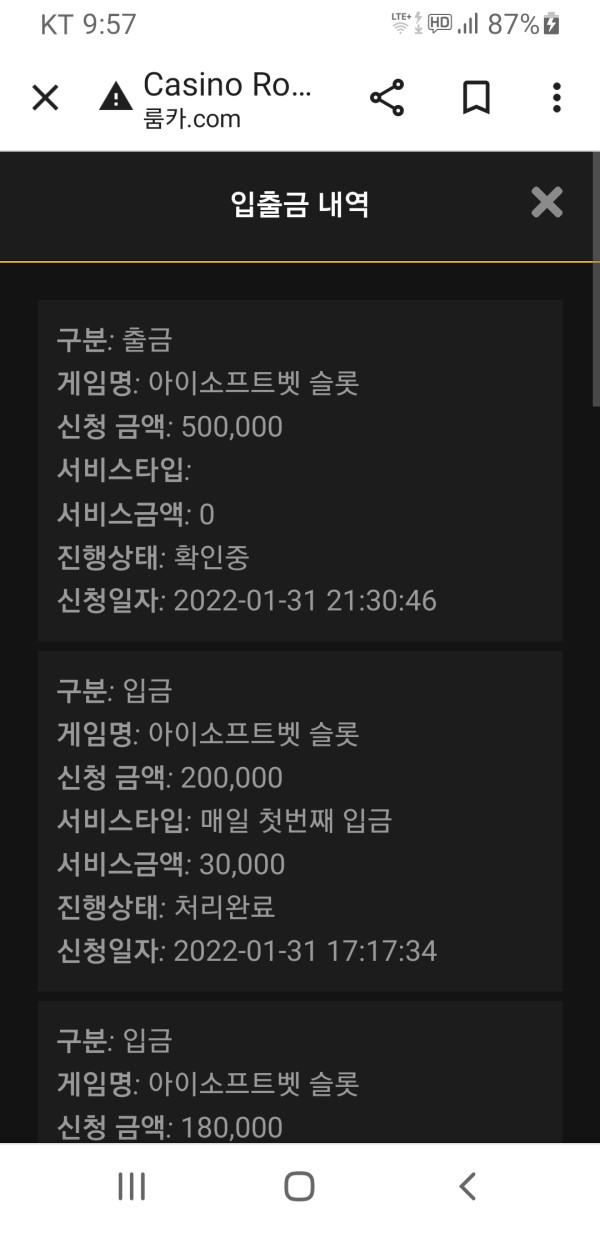Bookmark this page
This screenshot has width=600, height=1233.
pyautogui.click(x=475, y=98)
